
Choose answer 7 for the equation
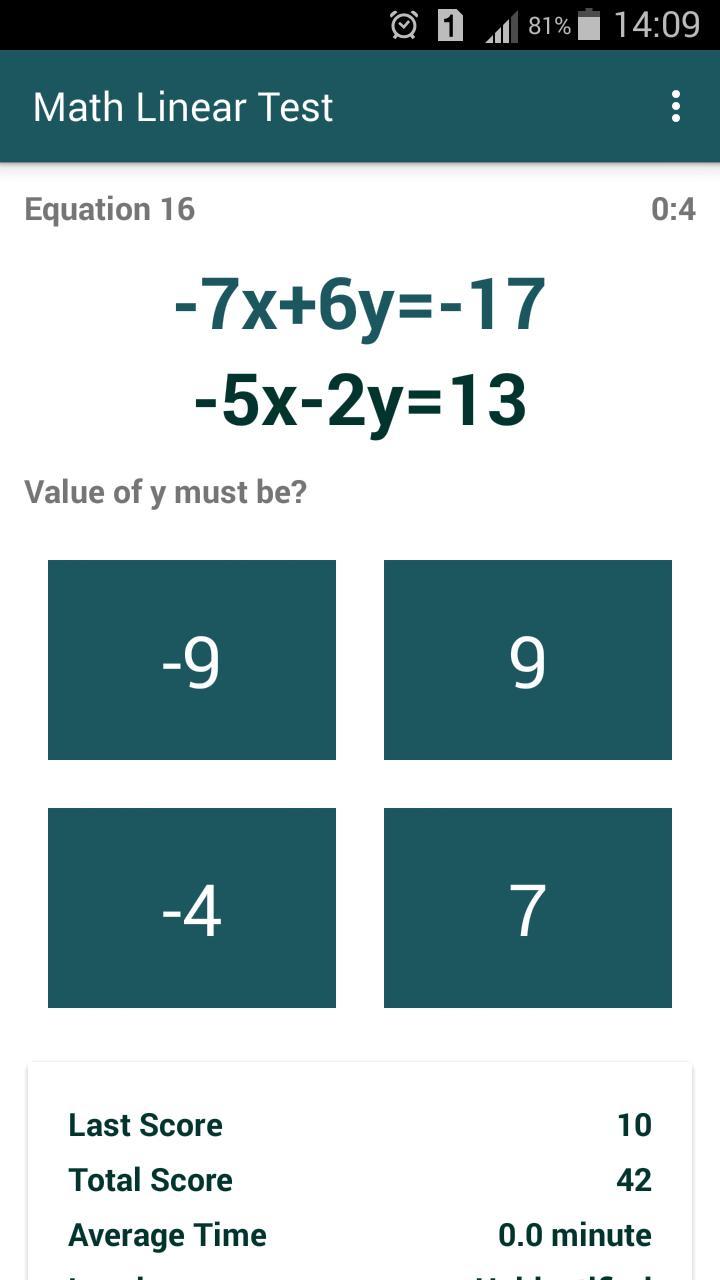coord(528,906)
